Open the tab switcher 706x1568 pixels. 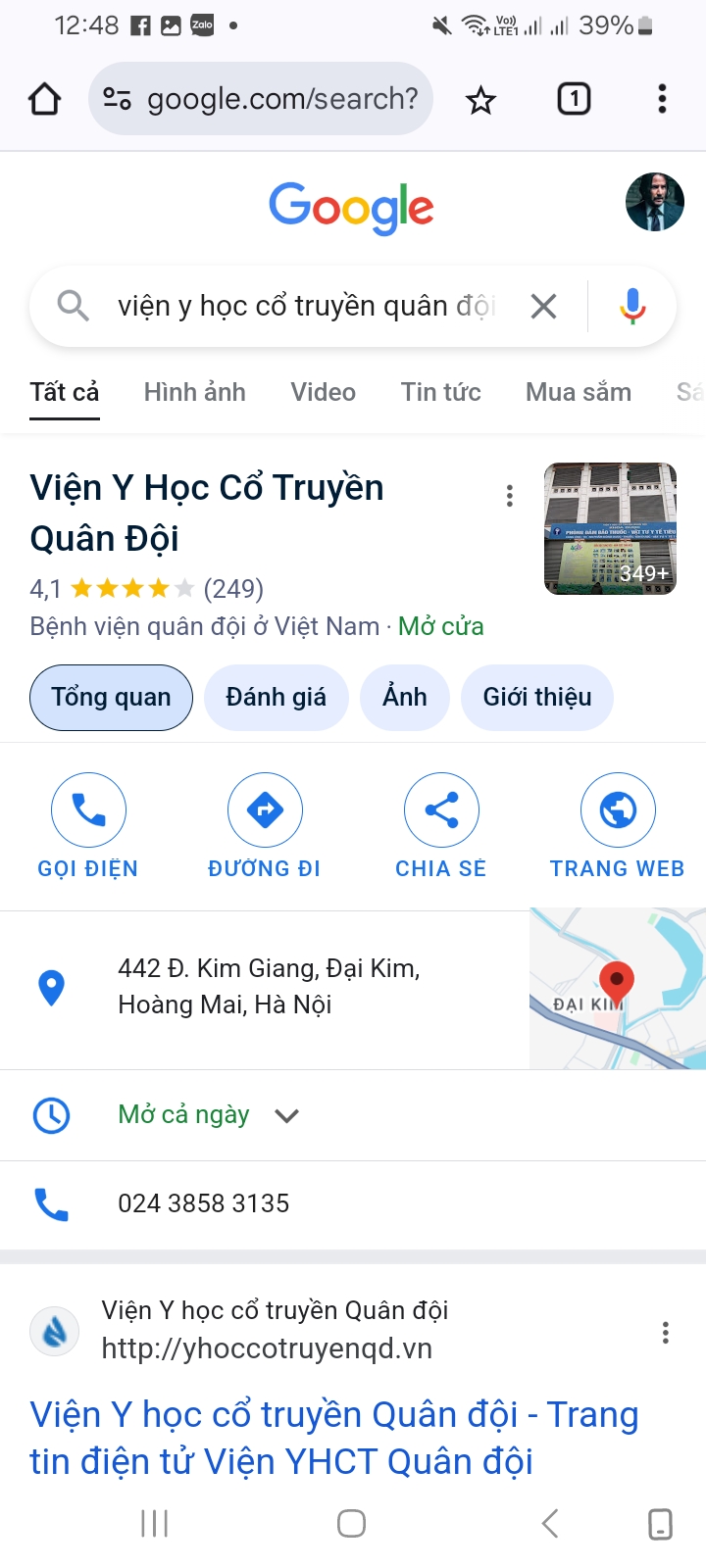click(x=574, y=99)
